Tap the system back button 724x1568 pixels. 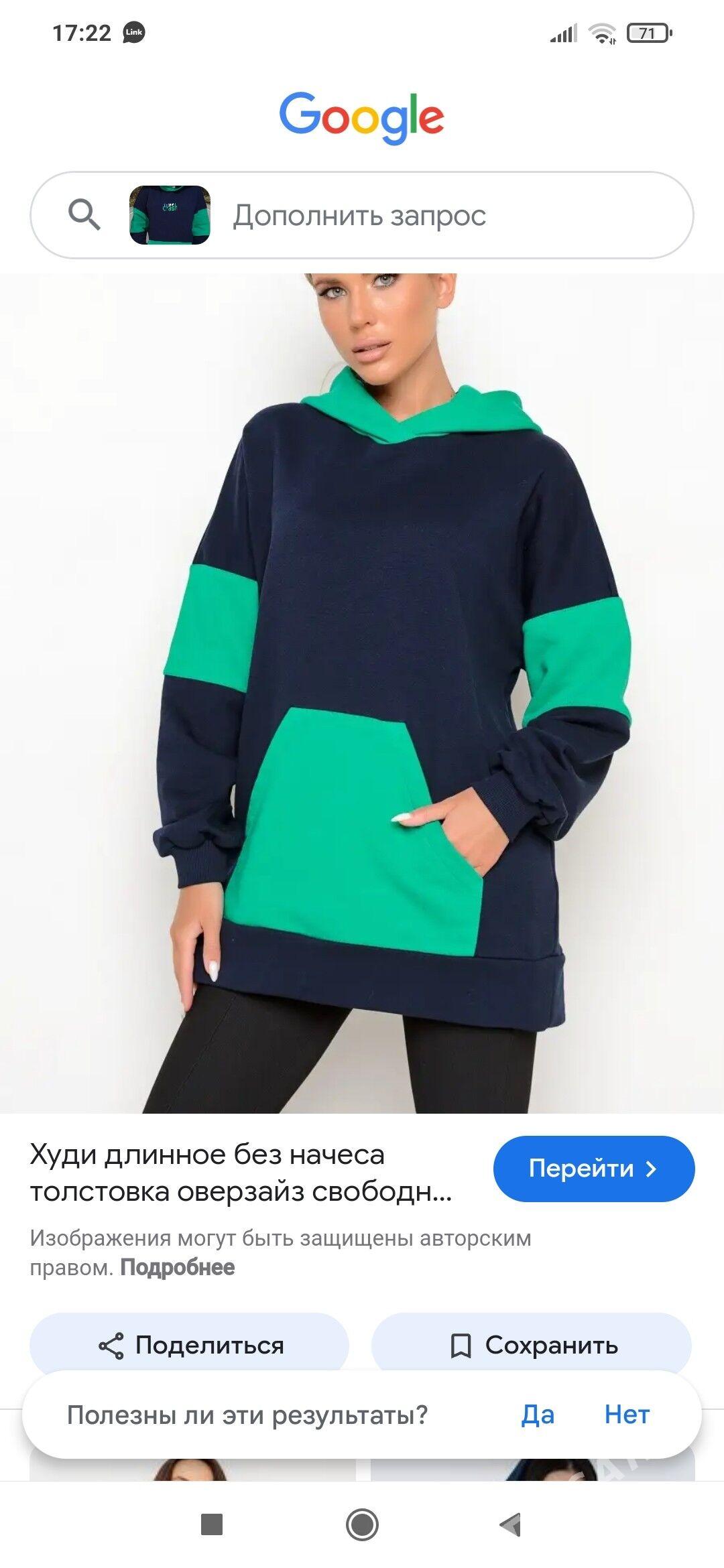click(511, 1524)
